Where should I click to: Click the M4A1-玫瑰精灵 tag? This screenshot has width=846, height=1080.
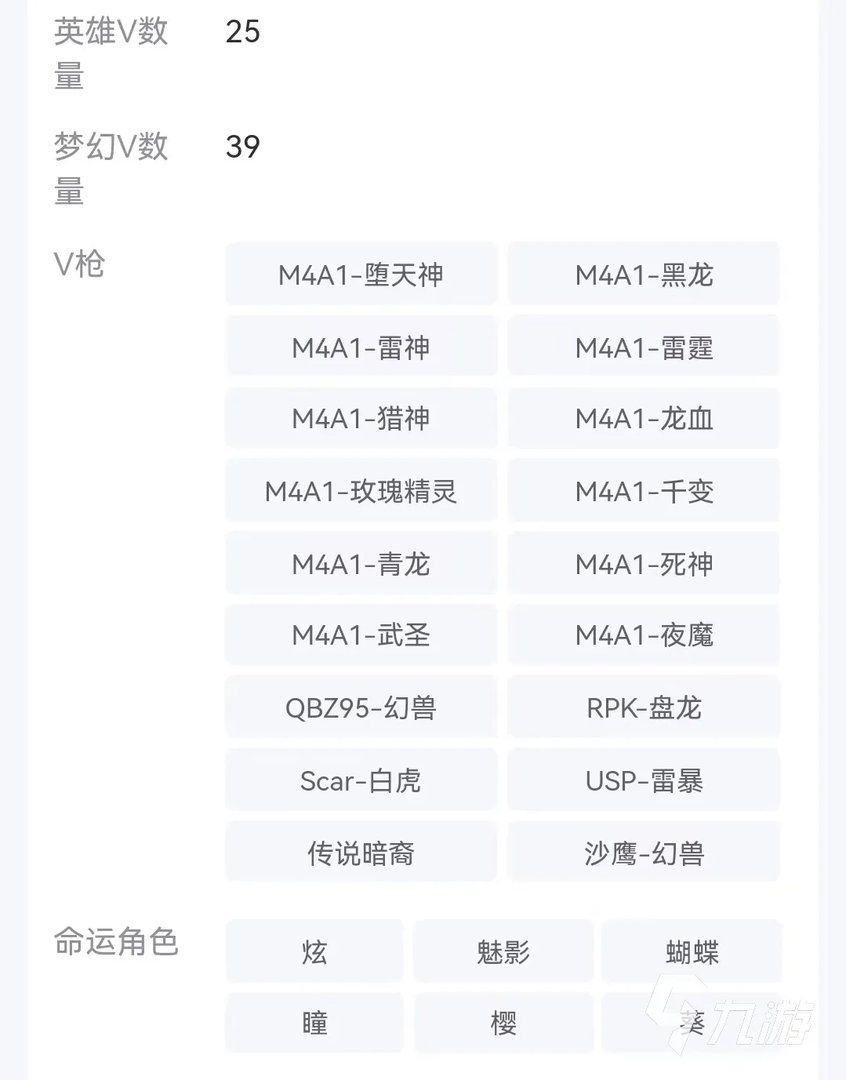pos(362,491)
